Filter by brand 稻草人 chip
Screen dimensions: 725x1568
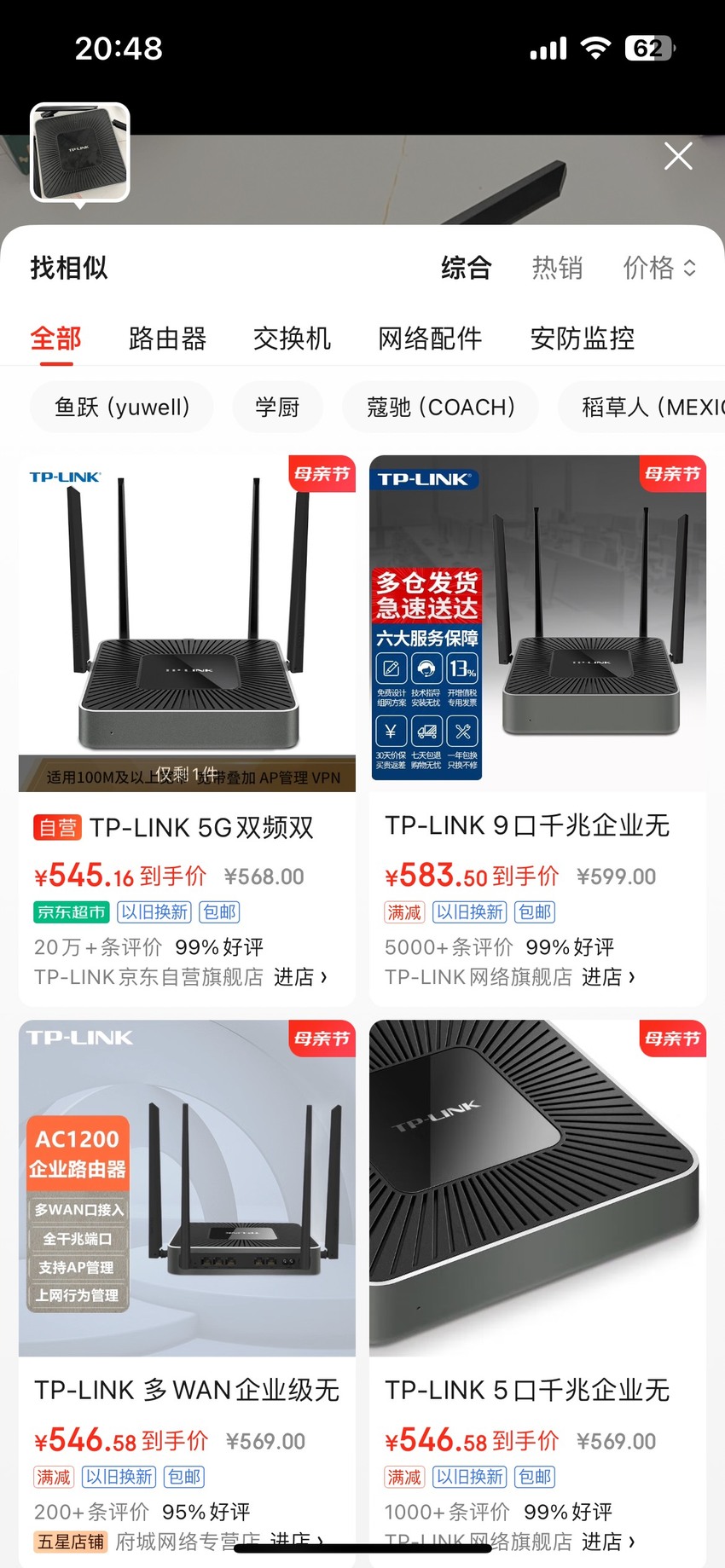click(641, 407)
